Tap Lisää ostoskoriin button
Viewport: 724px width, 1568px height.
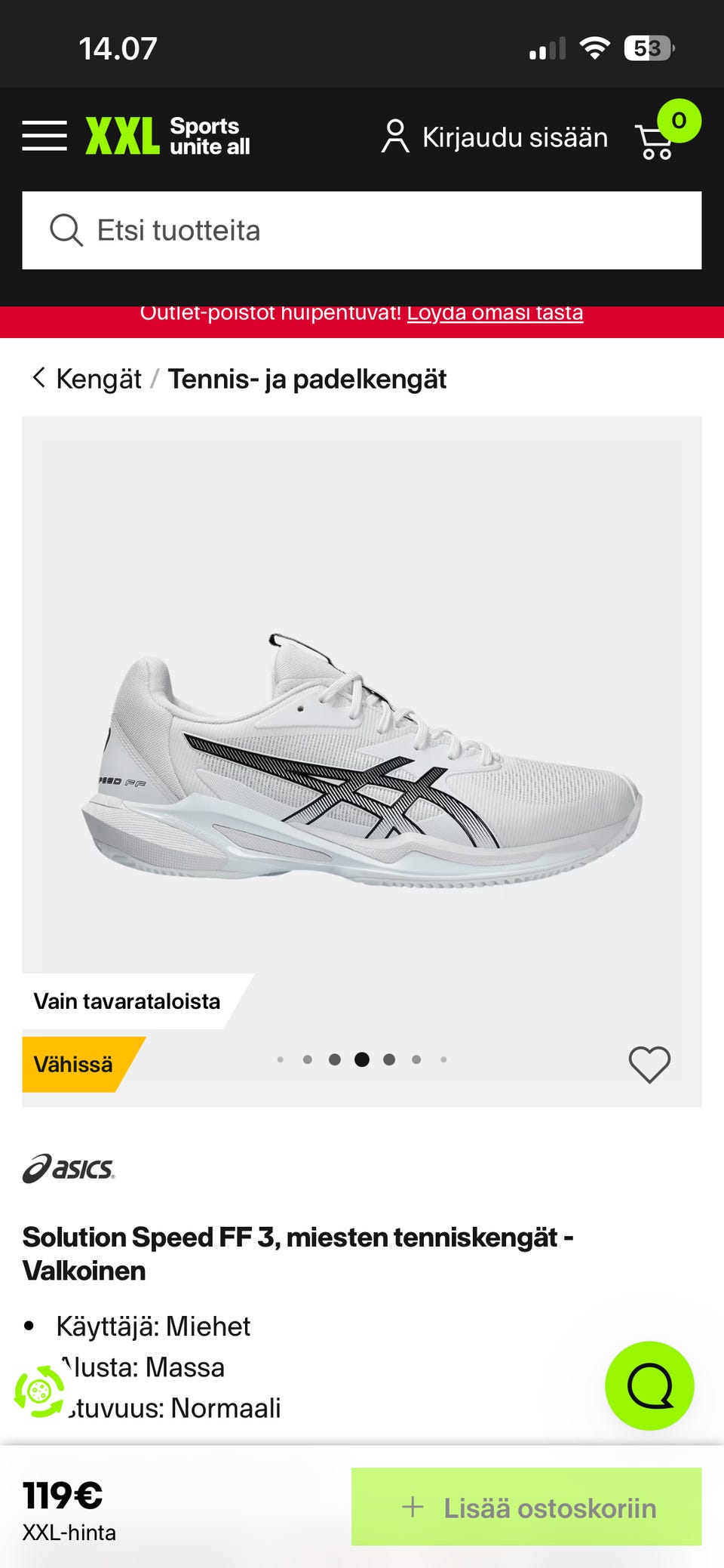point(526,1506)
